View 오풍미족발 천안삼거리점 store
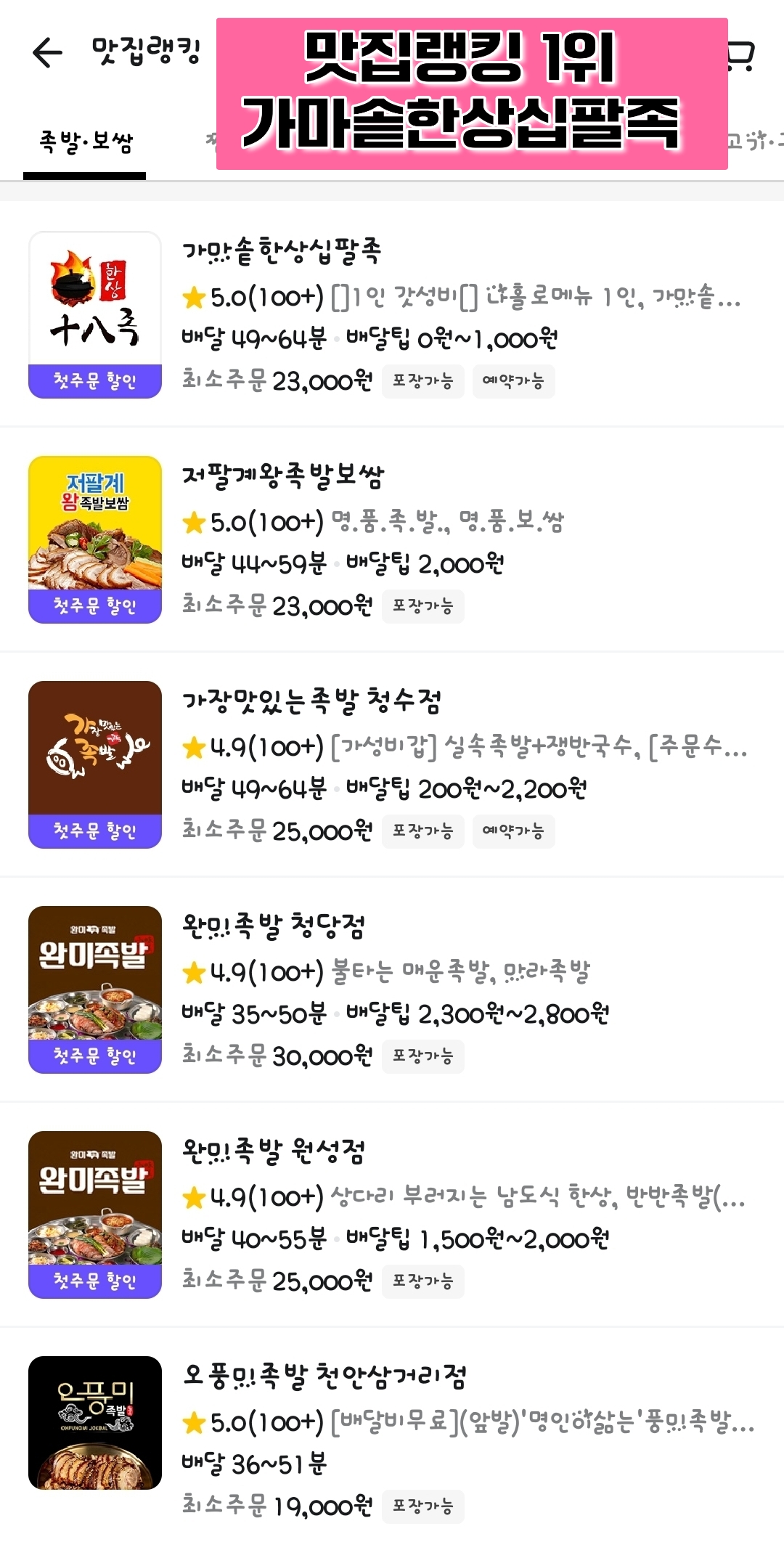The width and height of the screenshot is (784, 1542). [324, 1376]
